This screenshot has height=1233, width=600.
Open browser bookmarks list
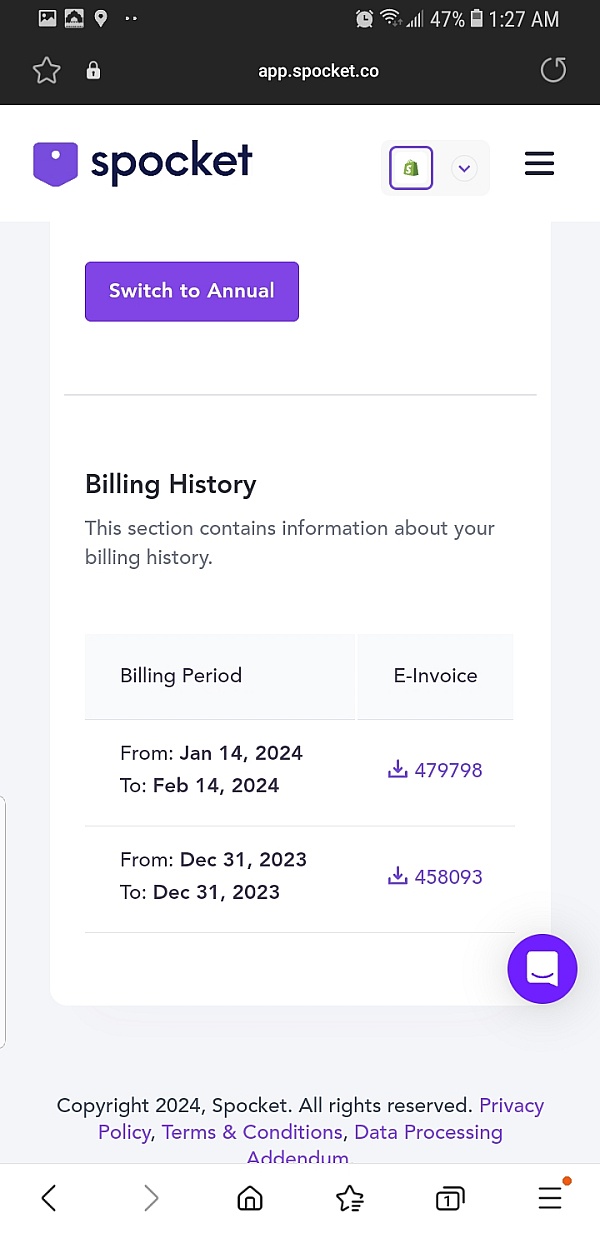[350, 1198]
